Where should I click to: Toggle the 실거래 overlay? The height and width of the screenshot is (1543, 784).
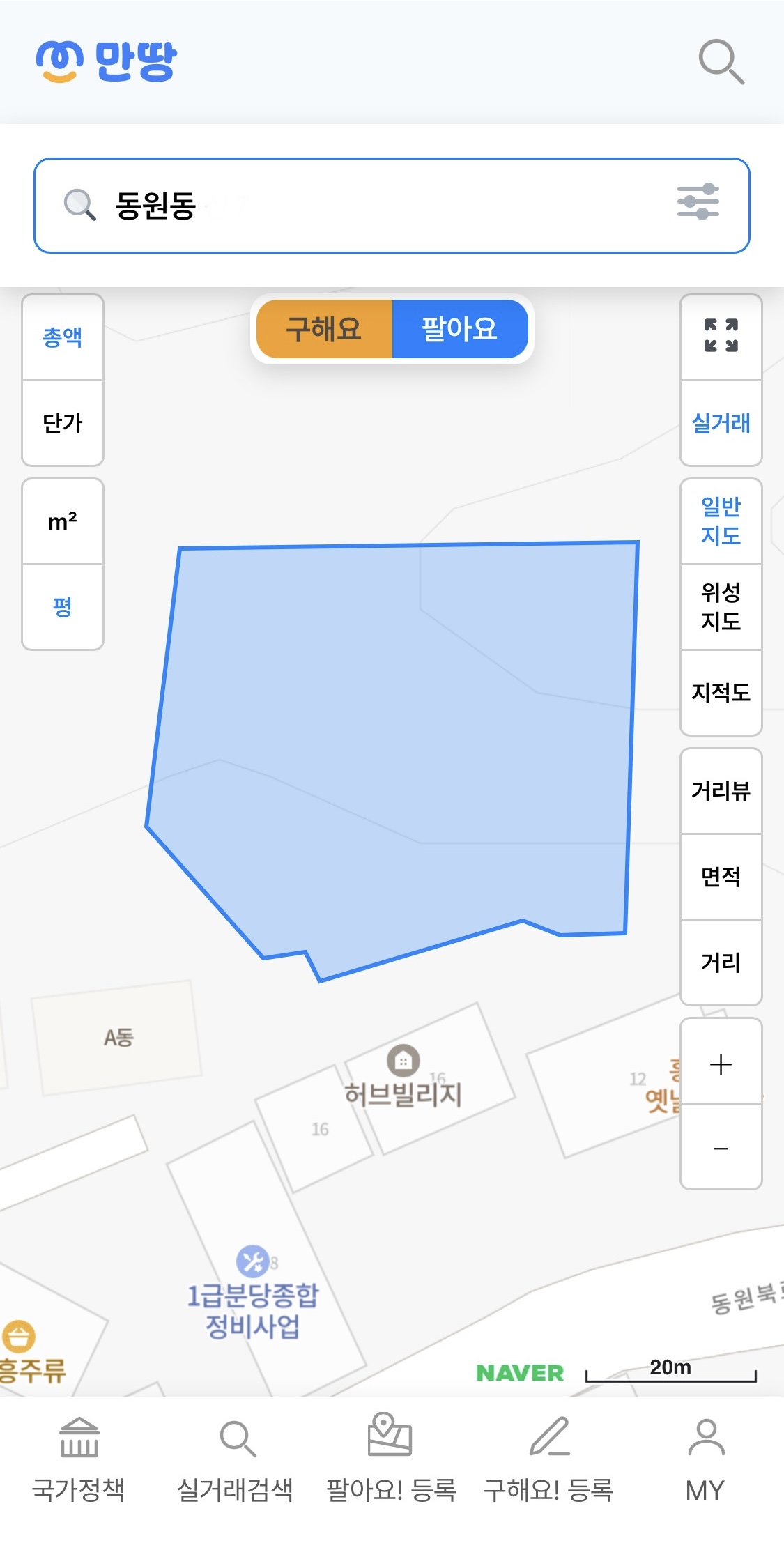point(721,423)
